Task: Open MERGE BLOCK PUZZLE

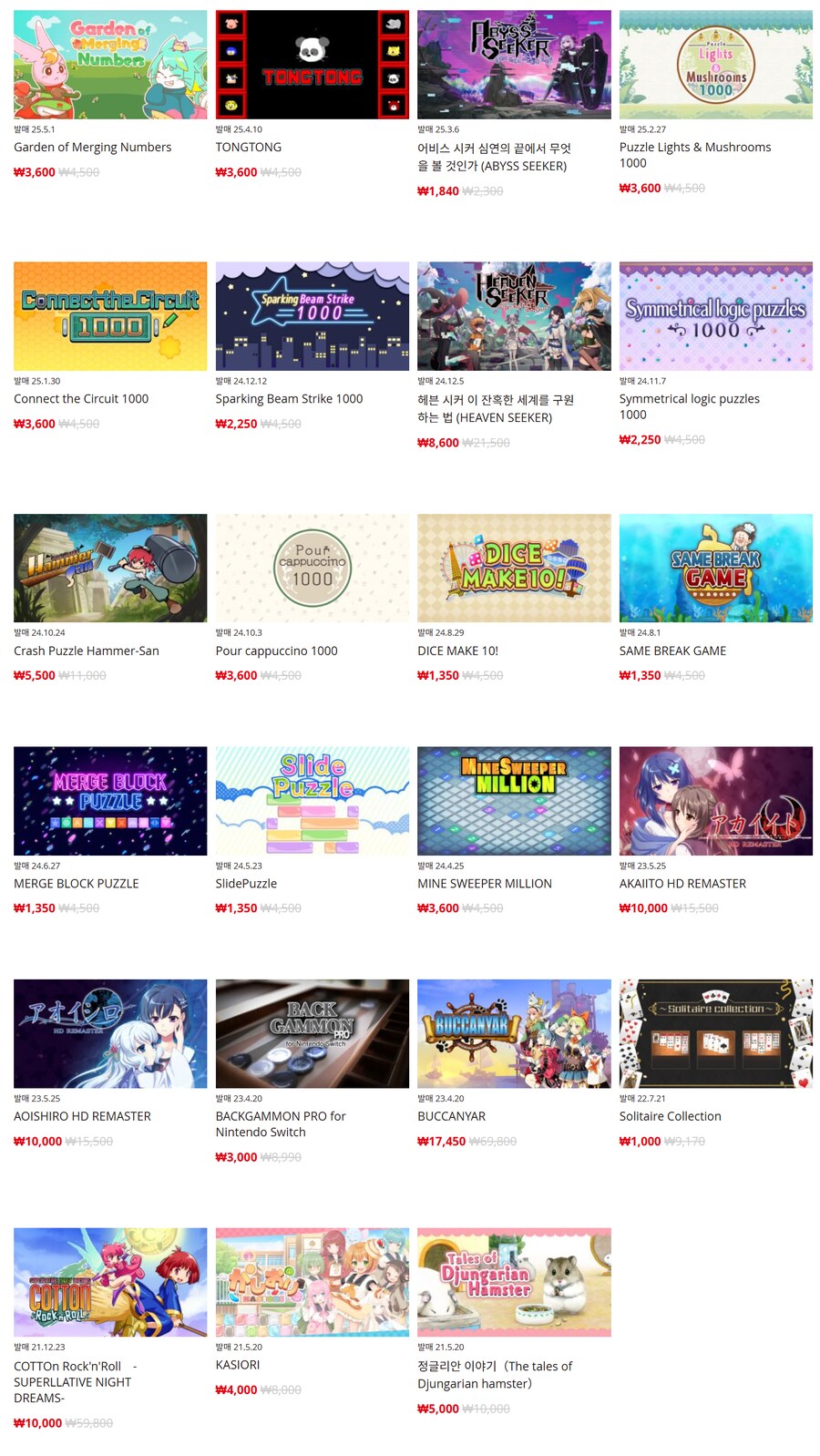Action: click(x=110, y=801)
